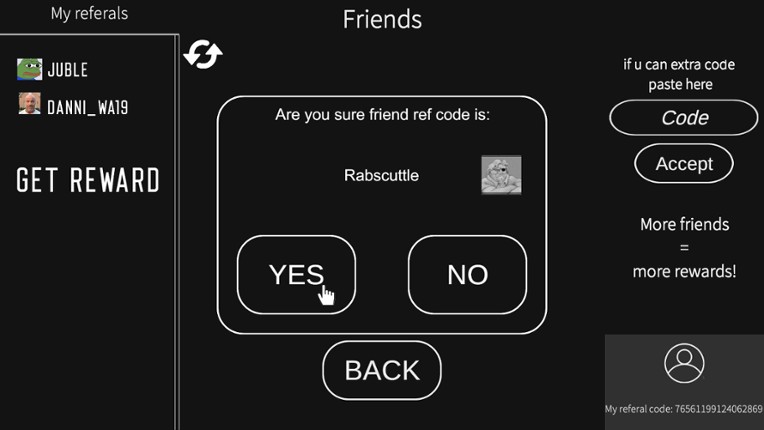
Task: Refresh the referrals list
Action: (x=203, y=54)
